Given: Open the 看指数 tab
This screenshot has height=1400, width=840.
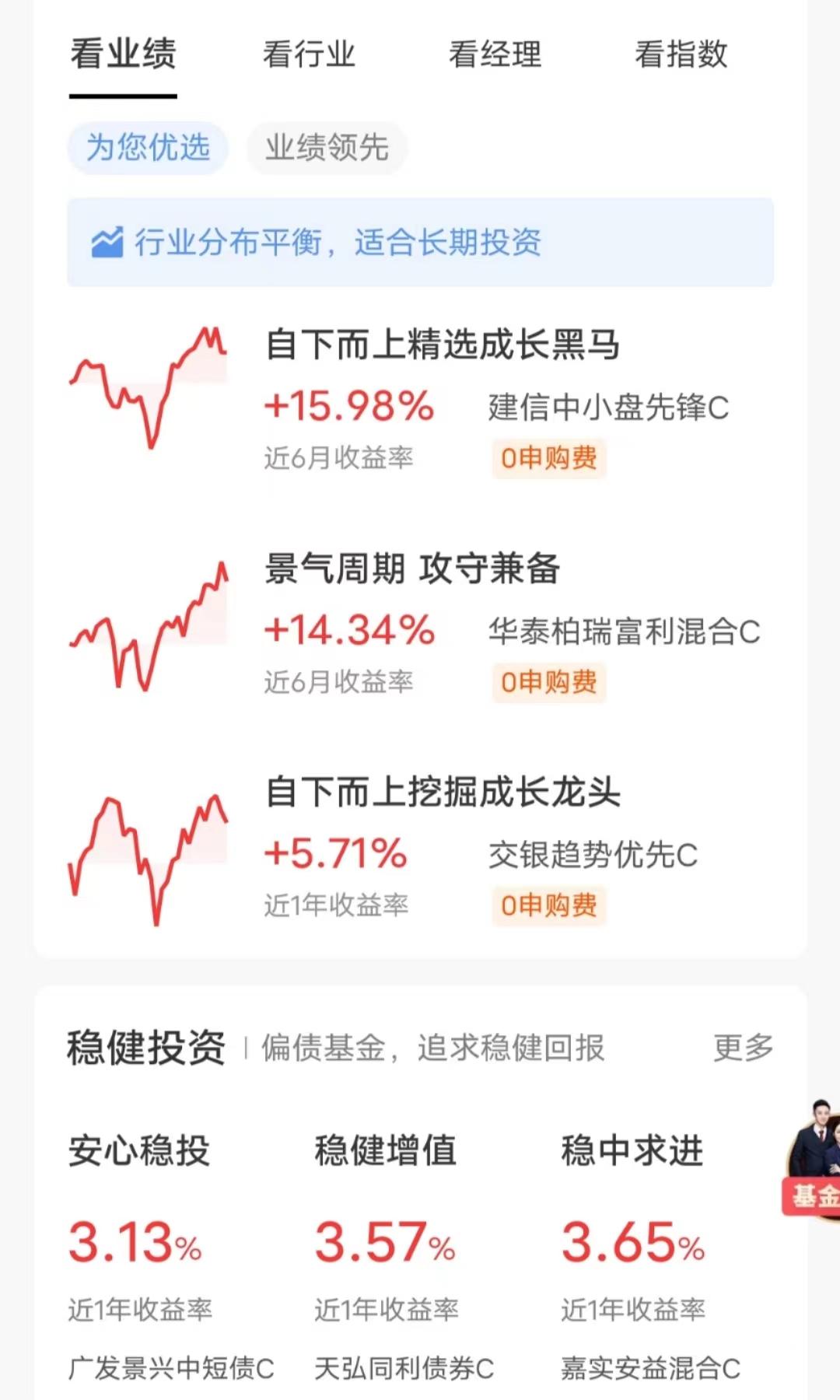Looking at the screenshot, I should [x=681, y=55].
